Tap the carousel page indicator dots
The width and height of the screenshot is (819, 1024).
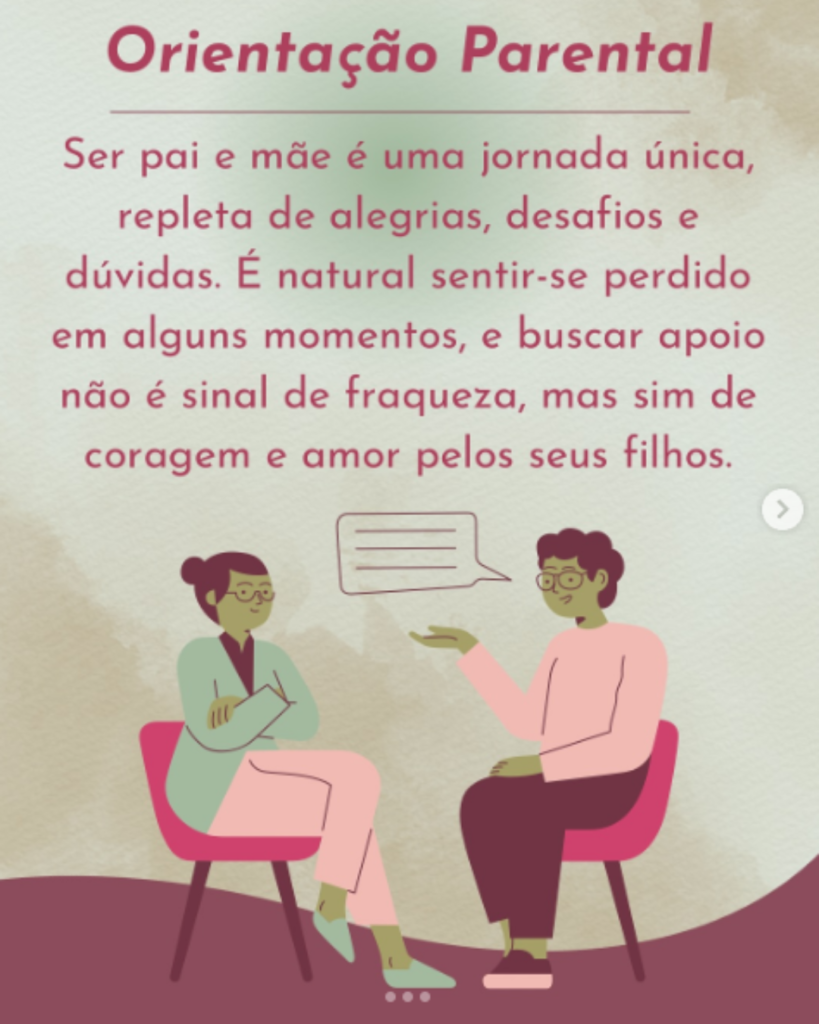point(407,996)
